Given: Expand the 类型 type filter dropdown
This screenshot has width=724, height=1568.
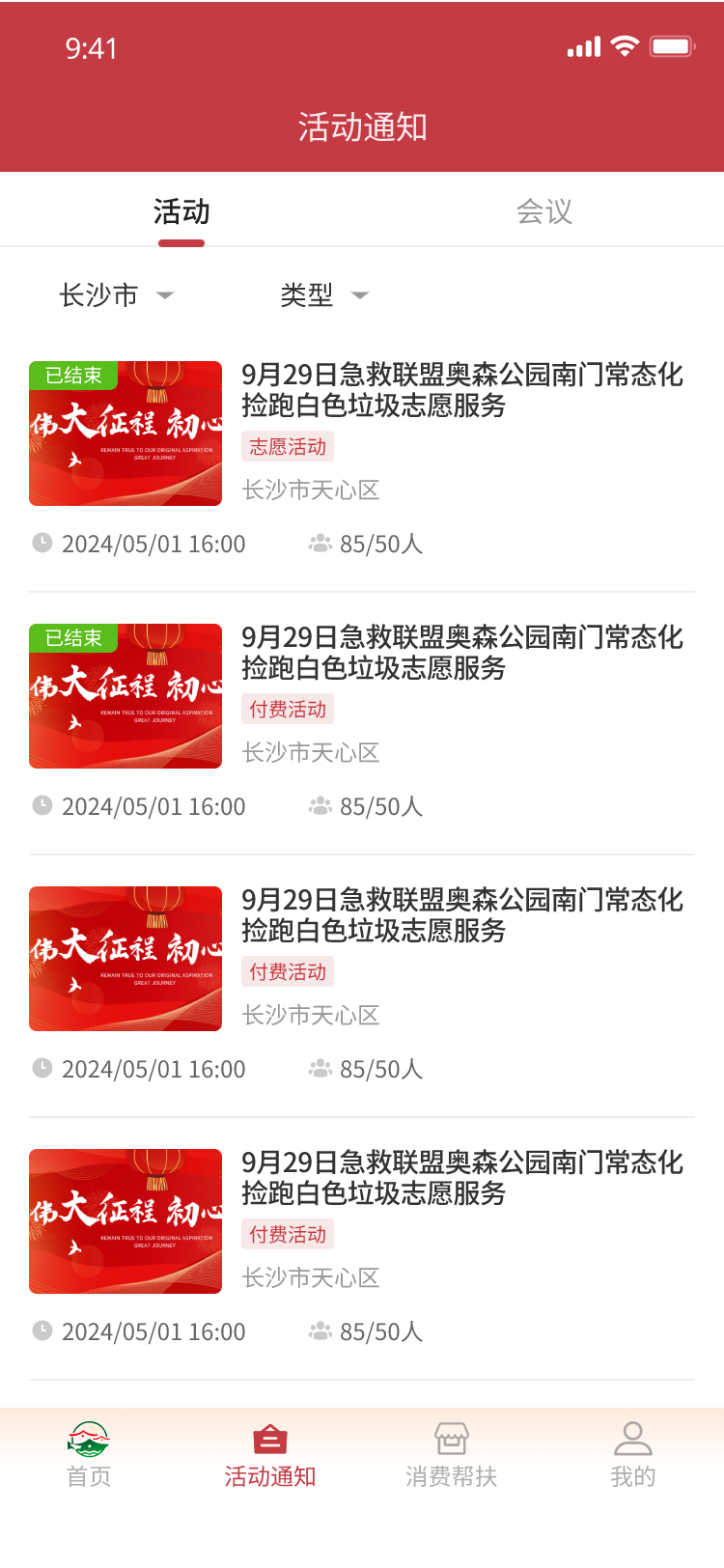Looking at the screenshot, I should pos(307,294).
